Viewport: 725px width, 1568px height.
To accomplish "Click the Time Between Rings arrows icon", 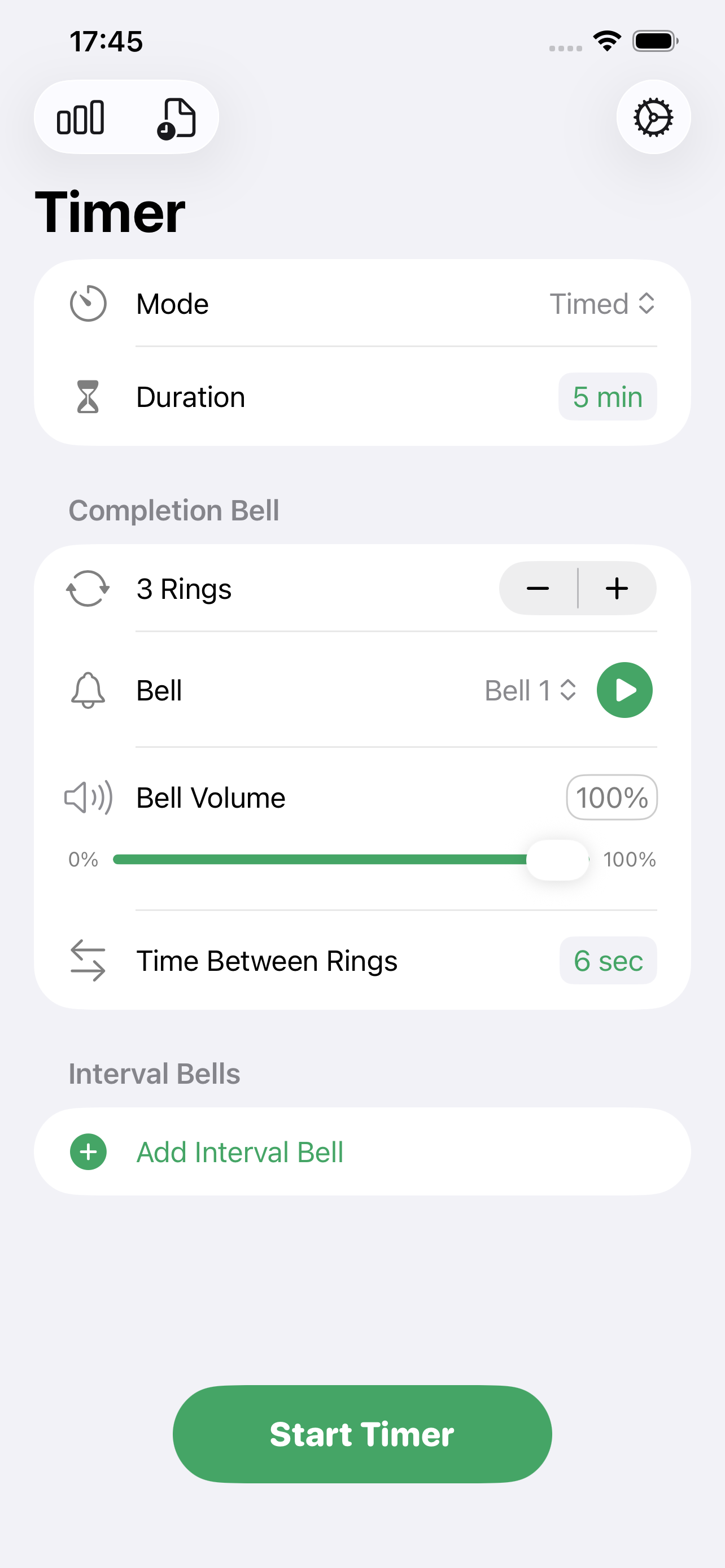I will (x=88, y=961).
